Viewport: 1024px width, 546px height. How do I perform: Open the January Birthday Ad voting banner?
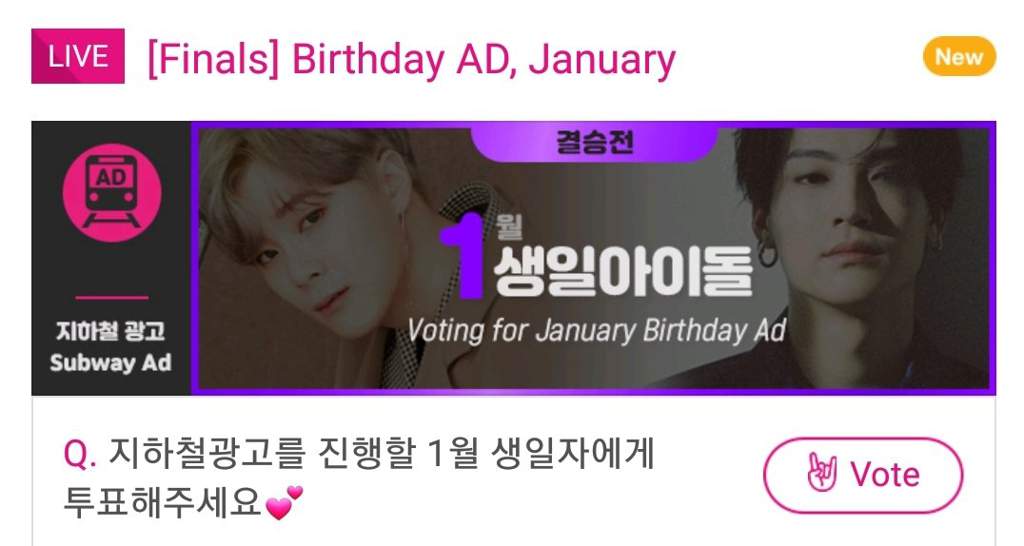592,258
